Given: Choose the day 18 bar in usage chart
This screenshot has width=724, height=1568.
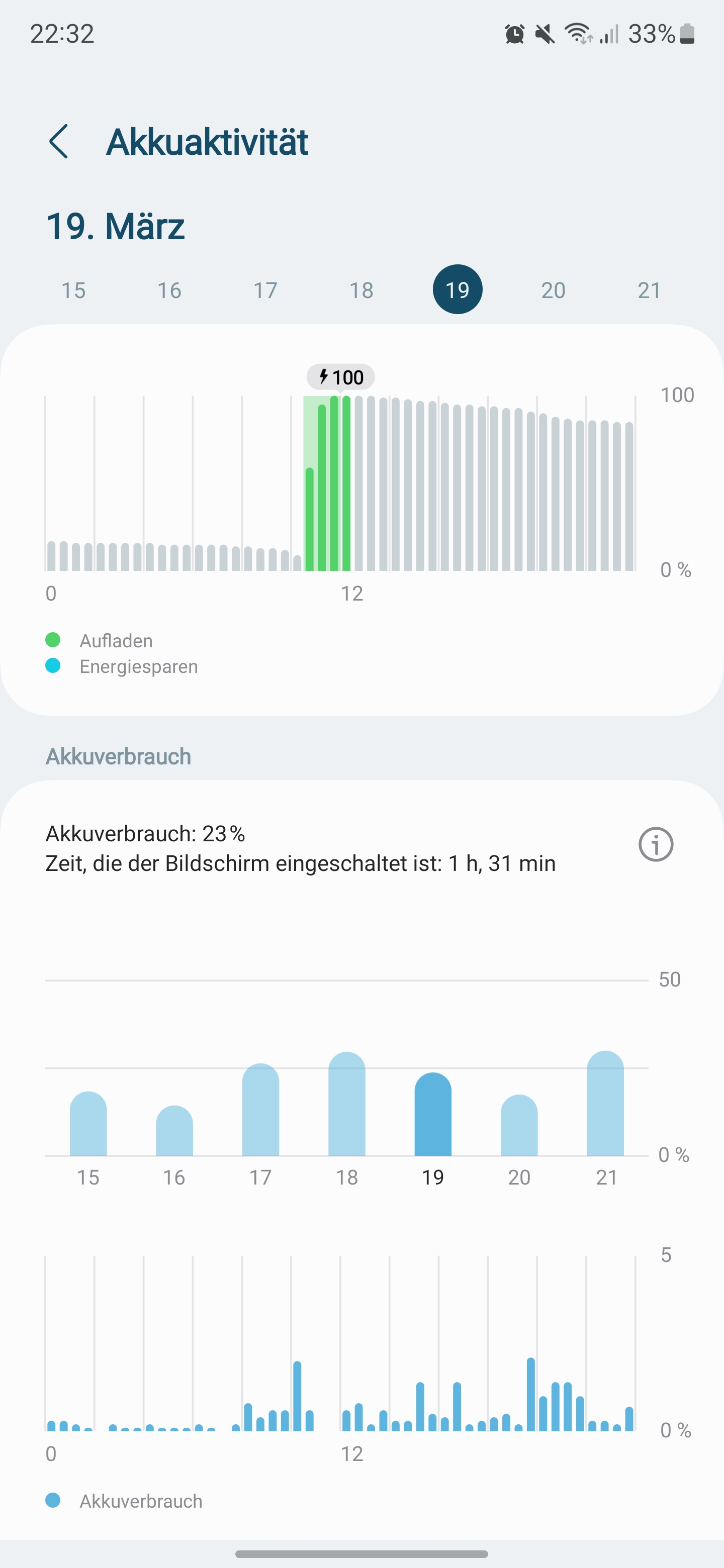Looking at the screenshot, I should 347,1105.
